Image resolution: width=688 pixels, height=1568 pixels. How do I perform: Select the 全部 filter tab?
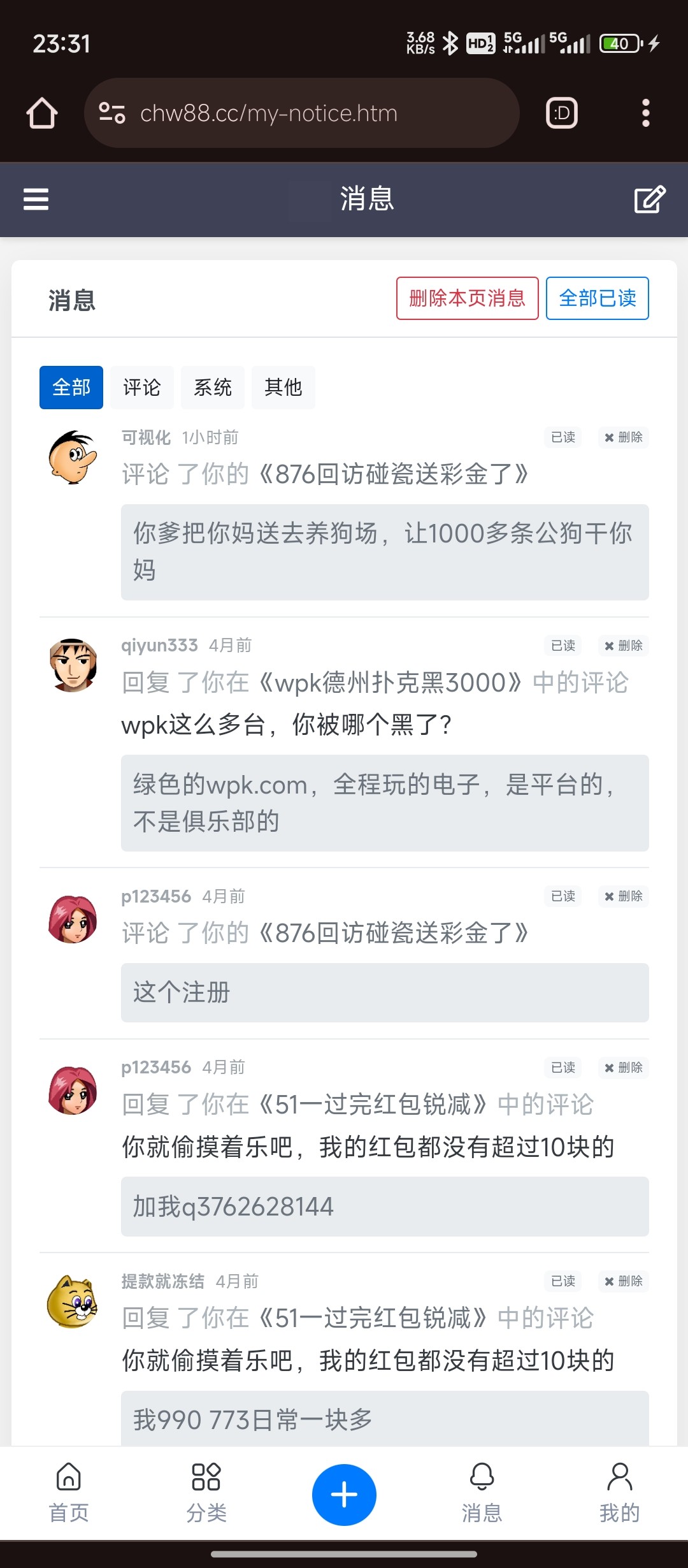tap(71, 387)
